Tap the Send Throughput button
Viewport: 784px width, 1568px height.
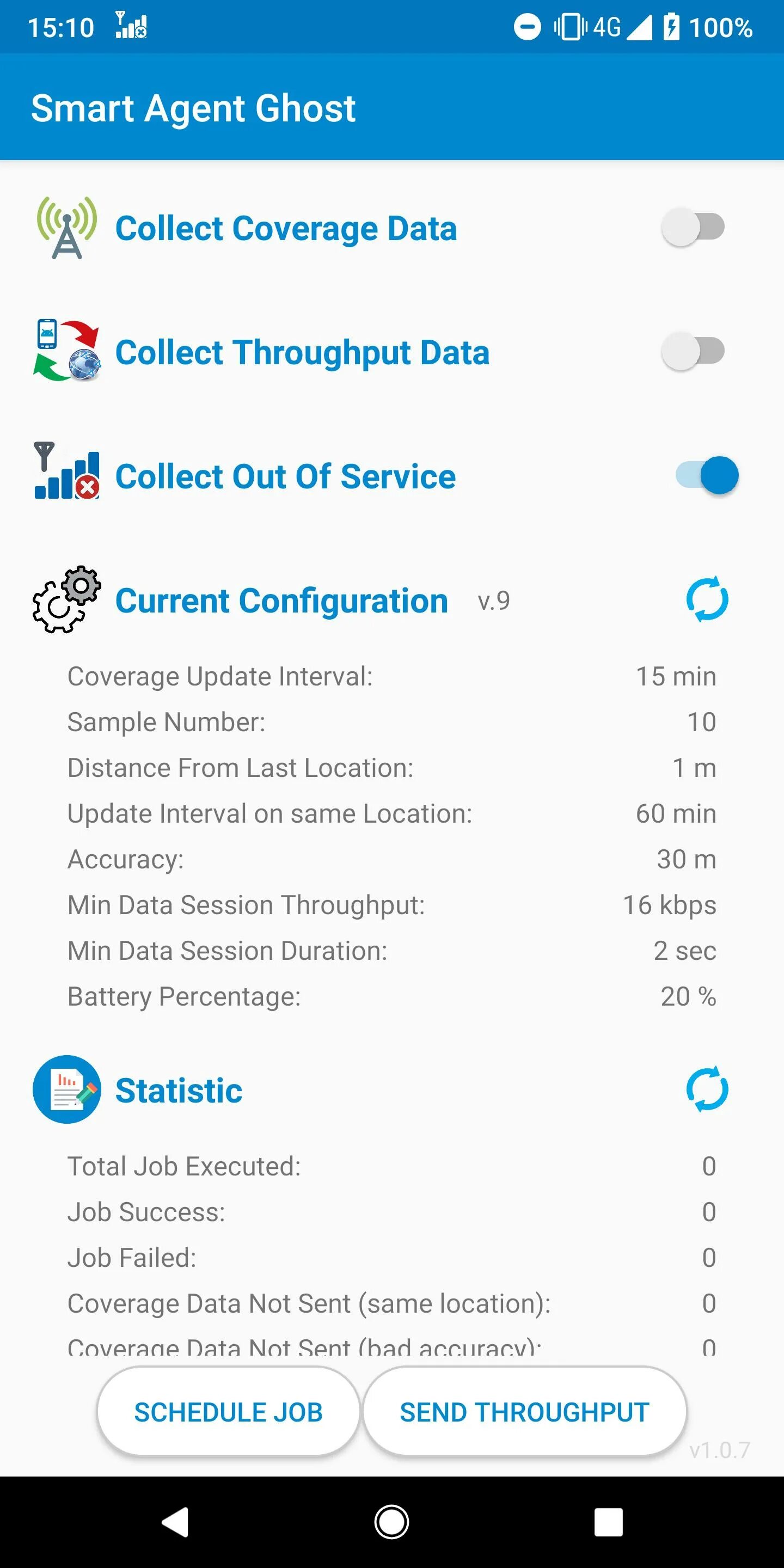click(x=524, y=1412)
